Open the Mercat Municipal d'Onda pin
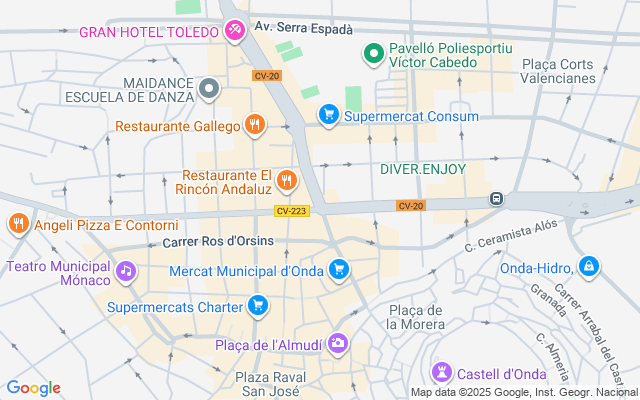 [338, 270]
